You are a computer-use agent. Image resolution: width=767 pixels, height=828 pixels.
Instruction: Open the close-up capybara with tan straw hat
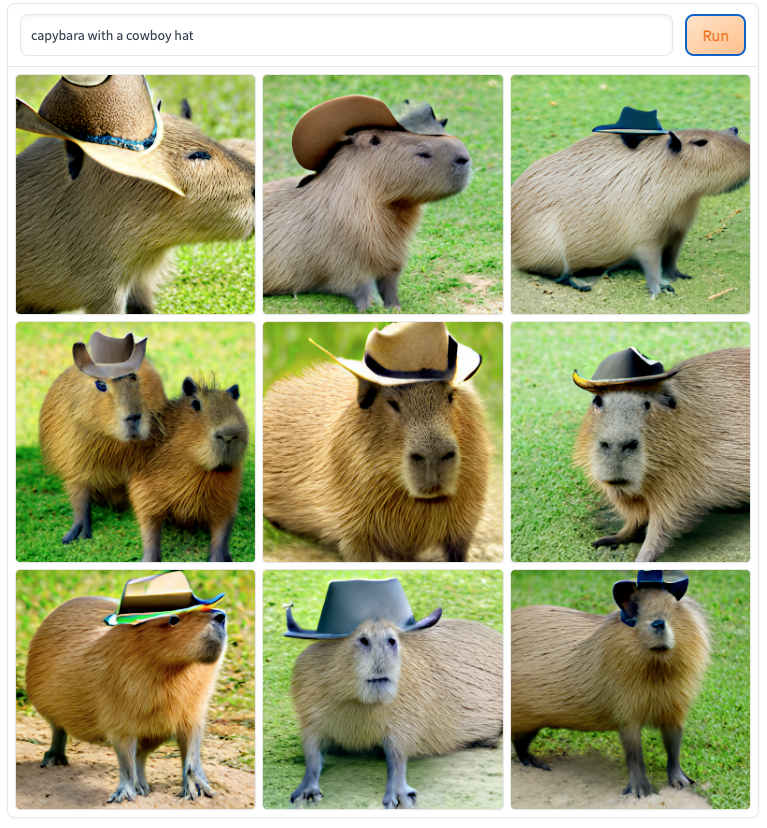pos(135,194)
